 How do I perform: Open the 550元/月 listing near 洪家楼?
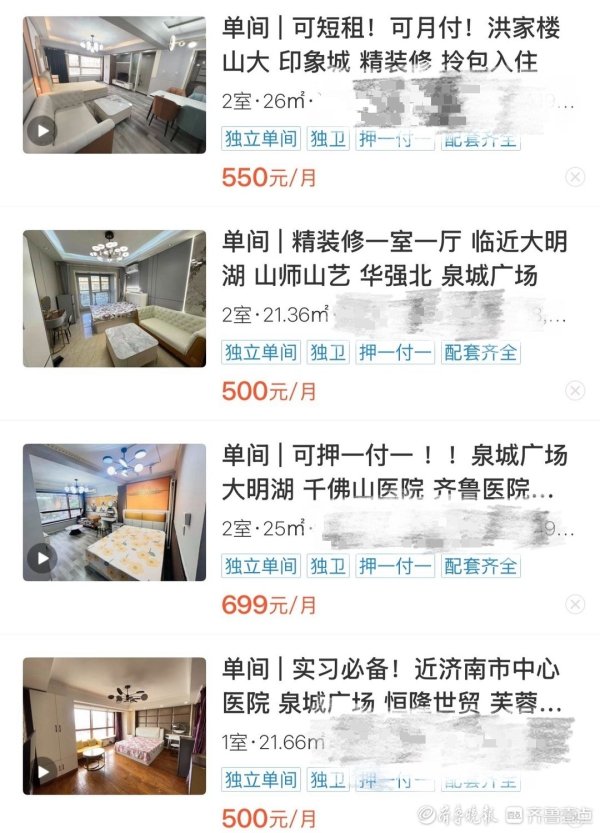(x=395, y=45)
